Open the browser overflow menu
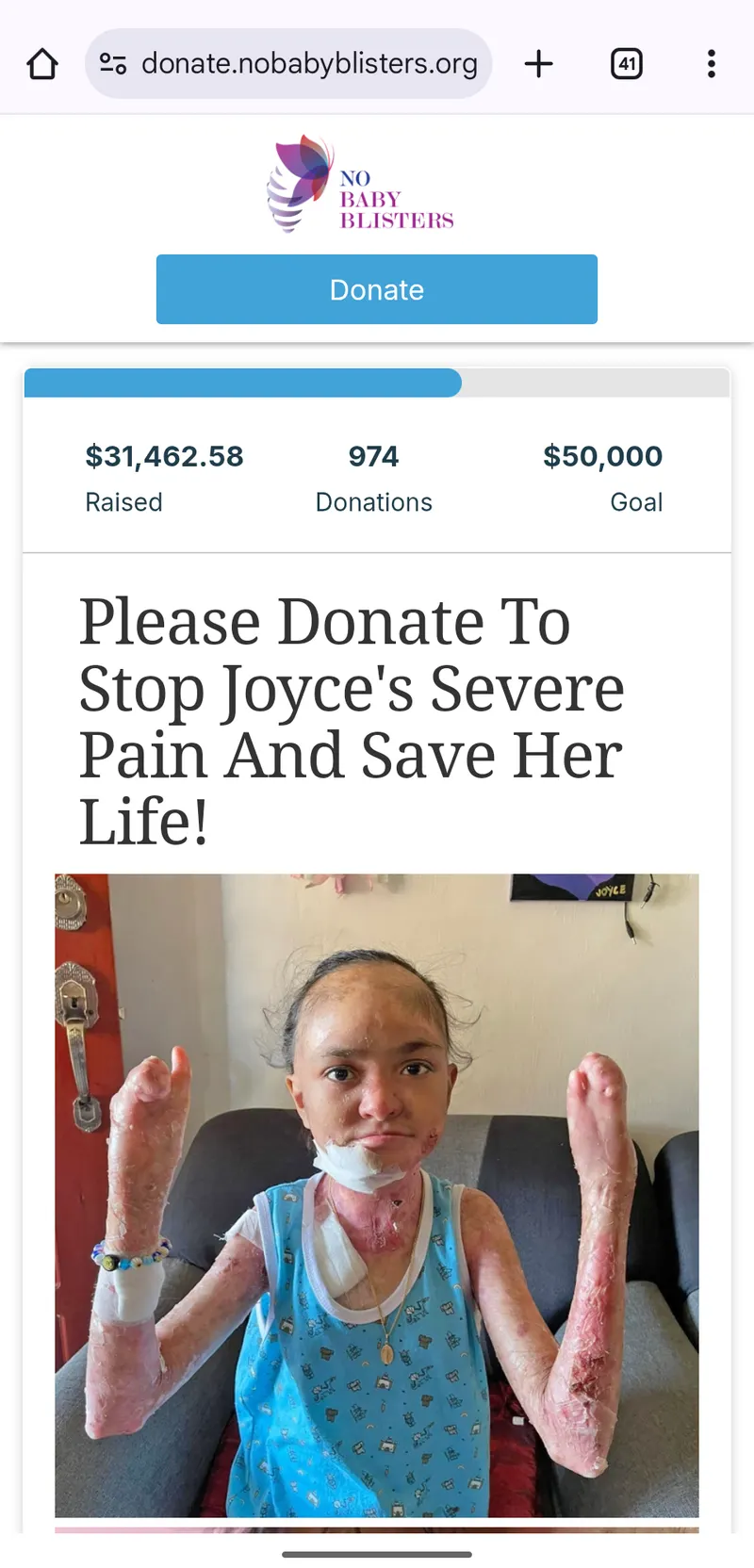 [712, 64]
